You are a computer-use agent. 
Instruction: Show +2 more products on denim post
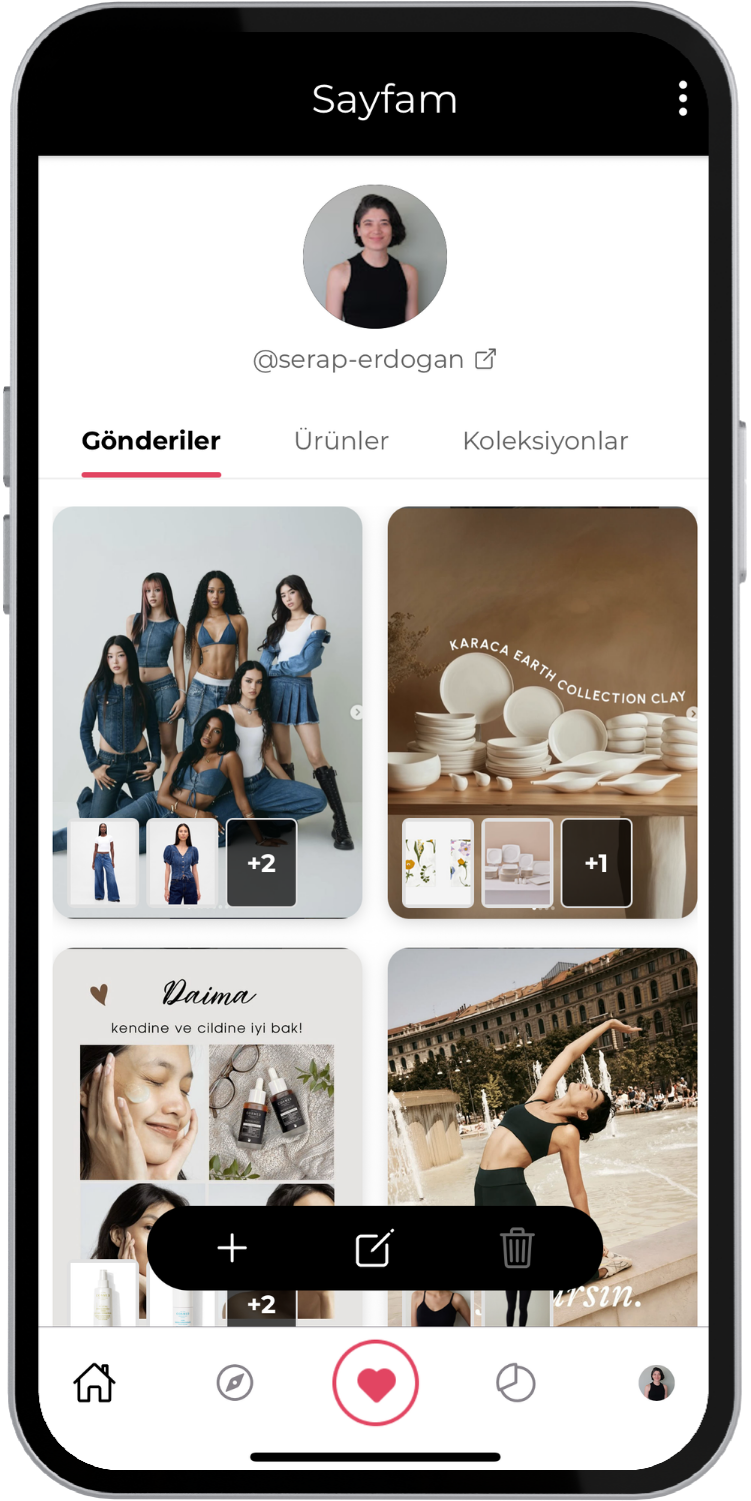pos(261,863)
